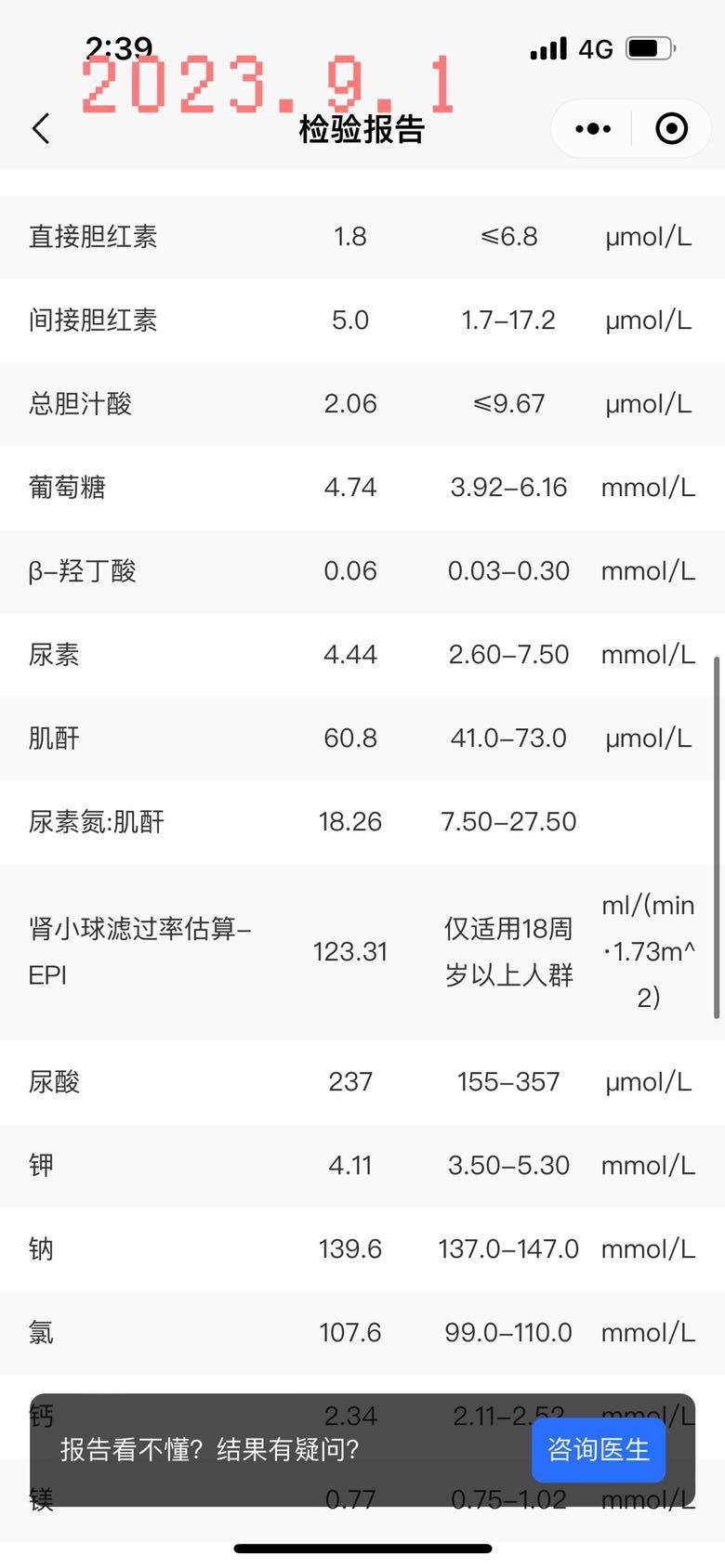Open the mini program more-options menu
This screenshot has height=1568, width=725.
coord(593,128)
